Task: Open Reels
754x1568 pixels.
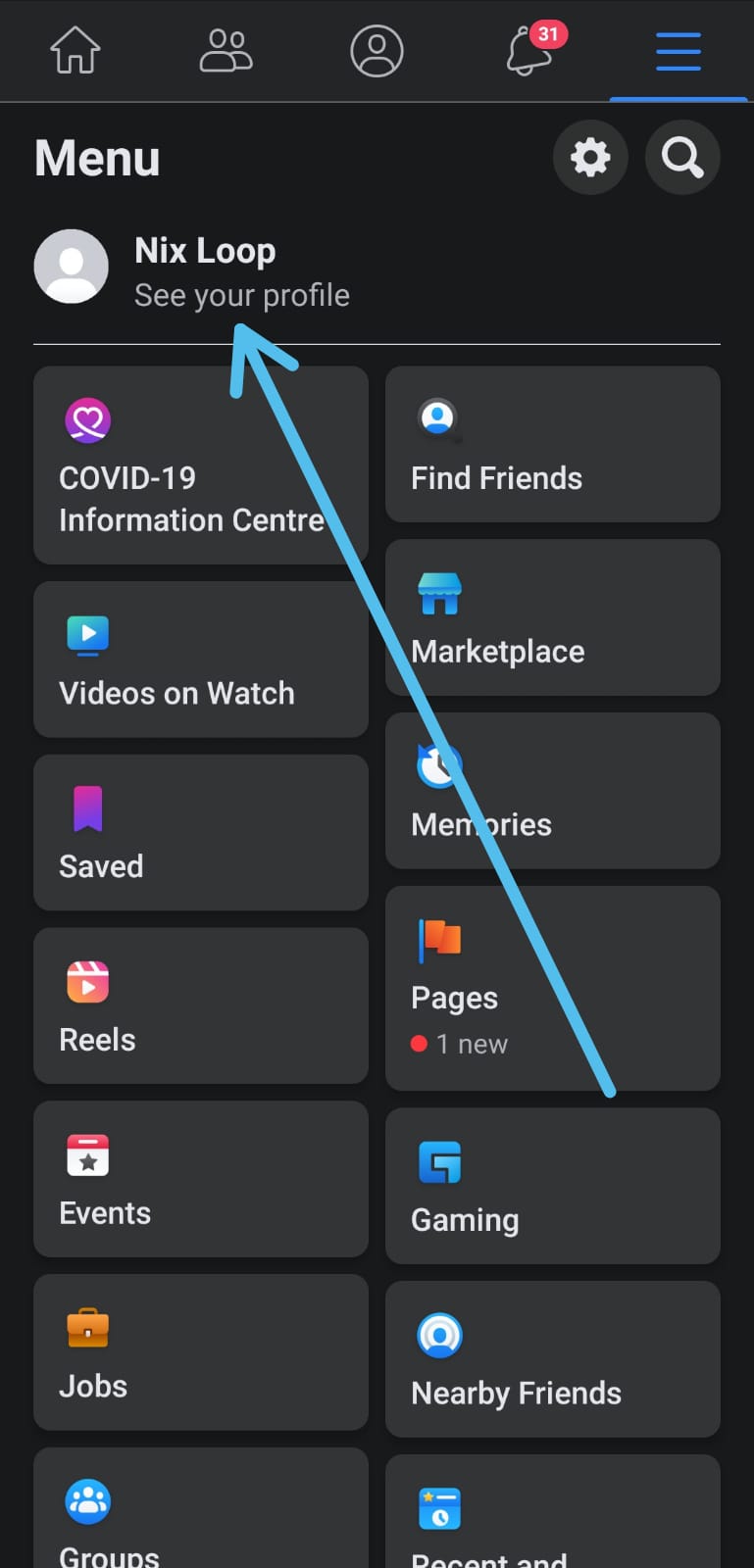Action: 201,1006
